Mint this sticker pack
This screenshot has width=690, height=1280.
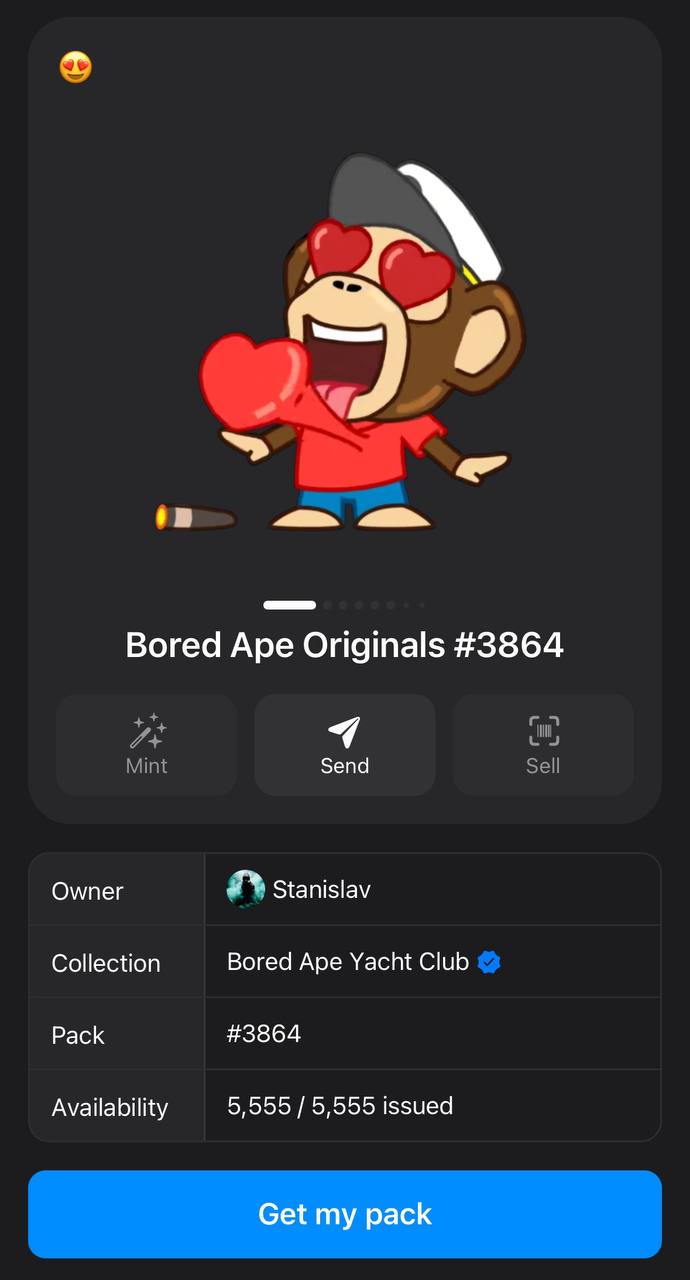tap(146, 745)
